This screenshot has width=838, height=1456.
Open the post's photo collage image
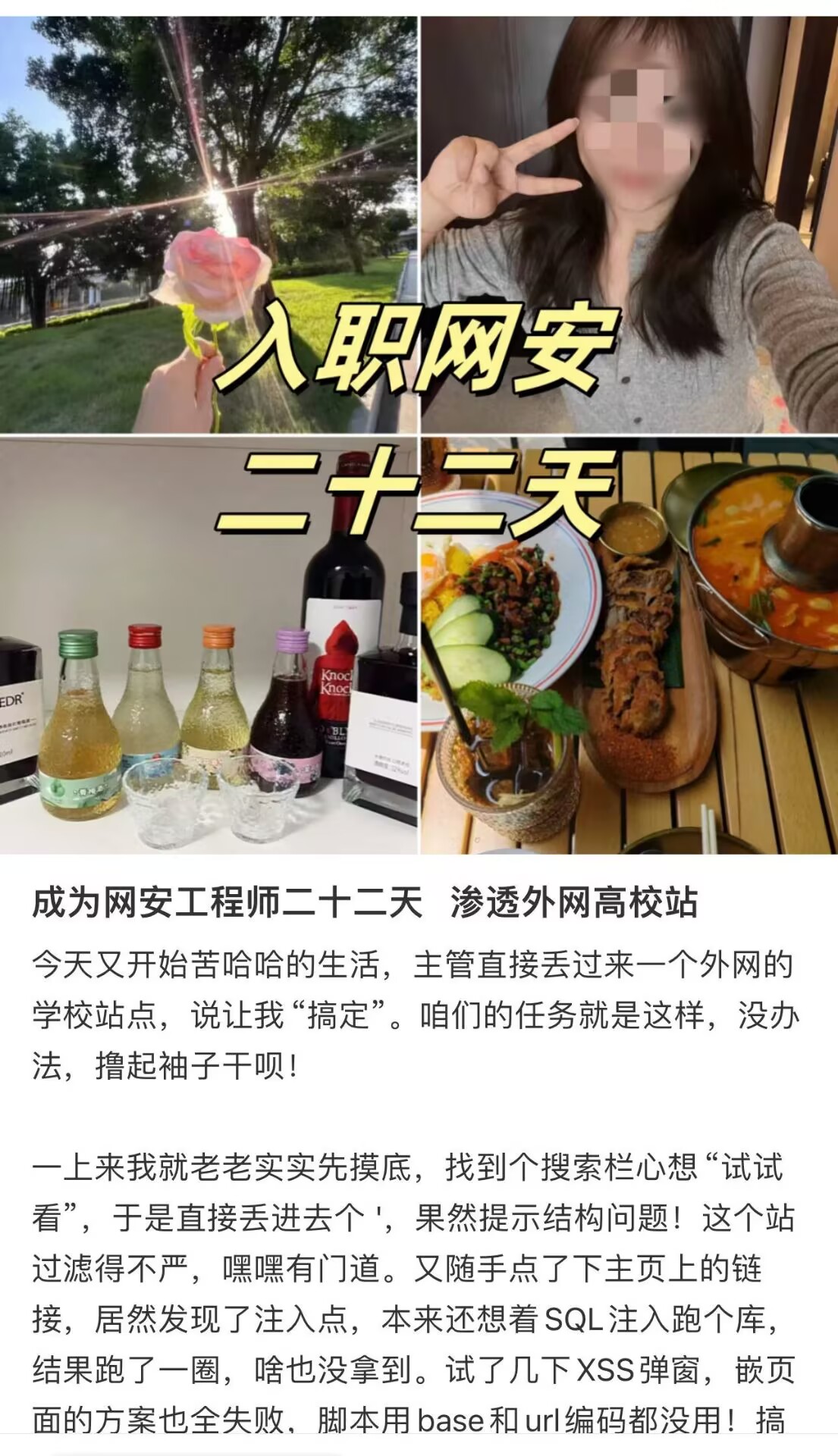(x=419, y=435)
